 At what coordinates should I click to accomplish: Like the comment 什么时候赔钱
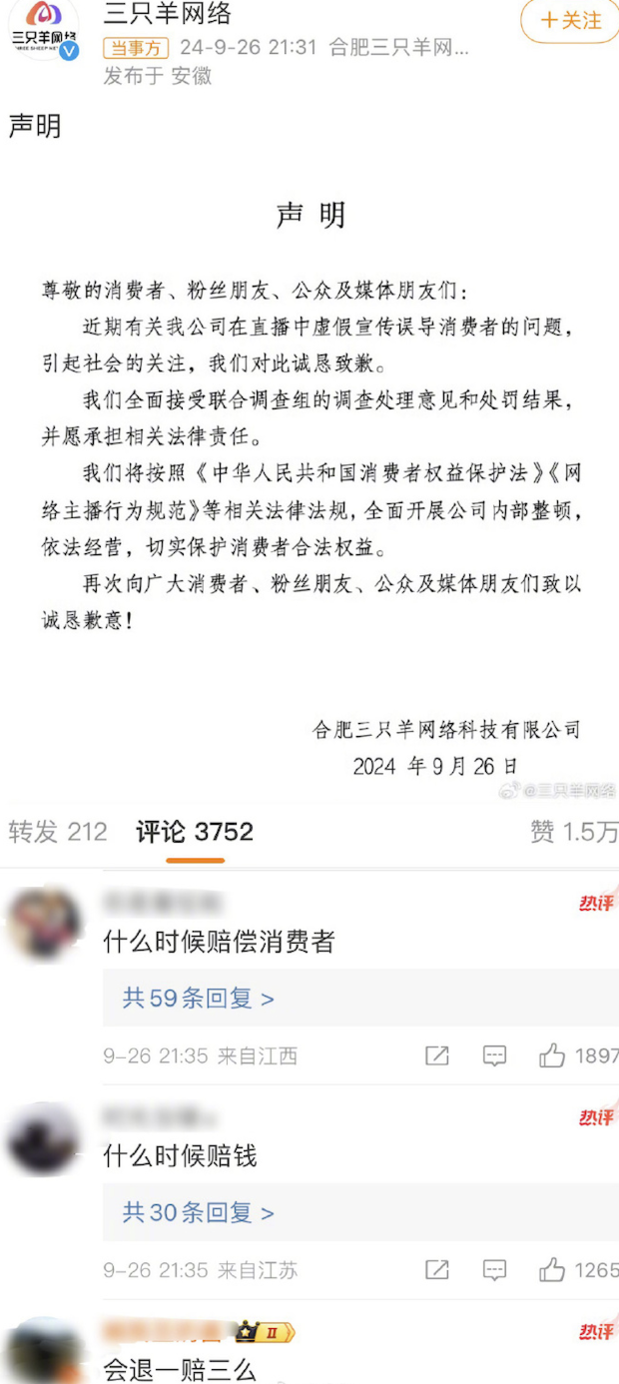click(552, 1271)
